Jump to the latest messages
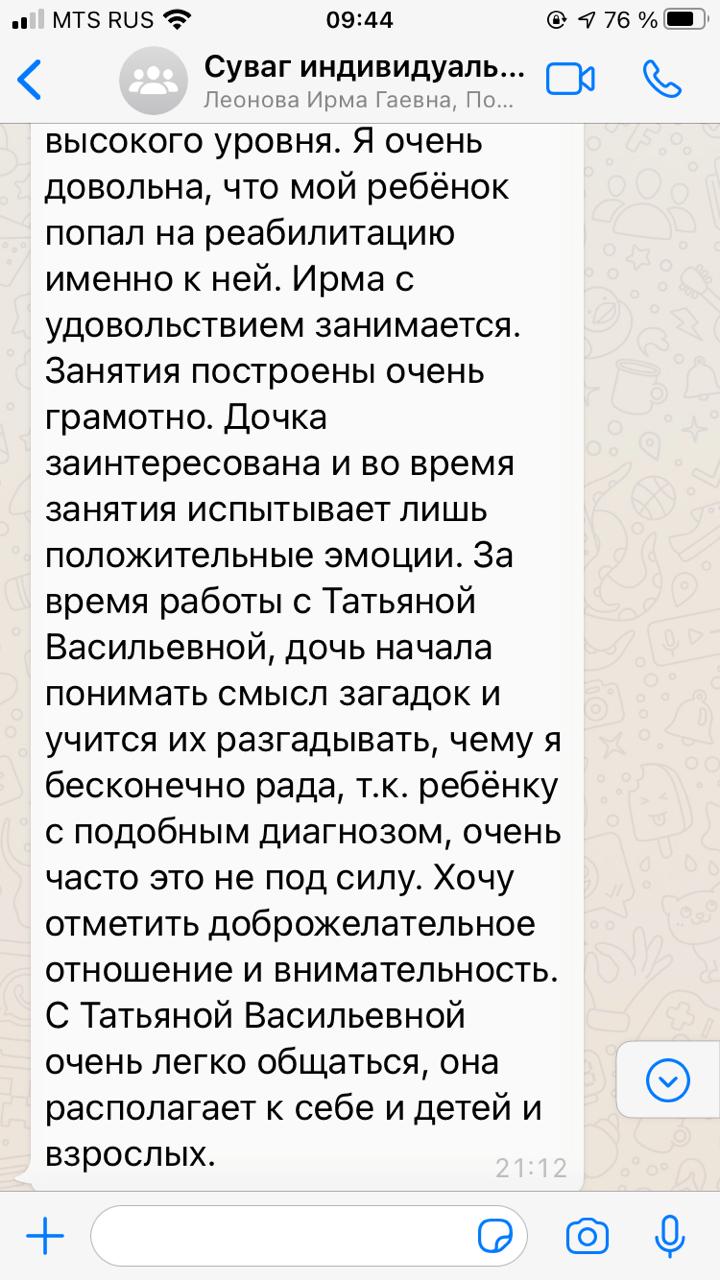Screen dimensions: 720x1280 pyautogui.click(x=667, y=1079)
